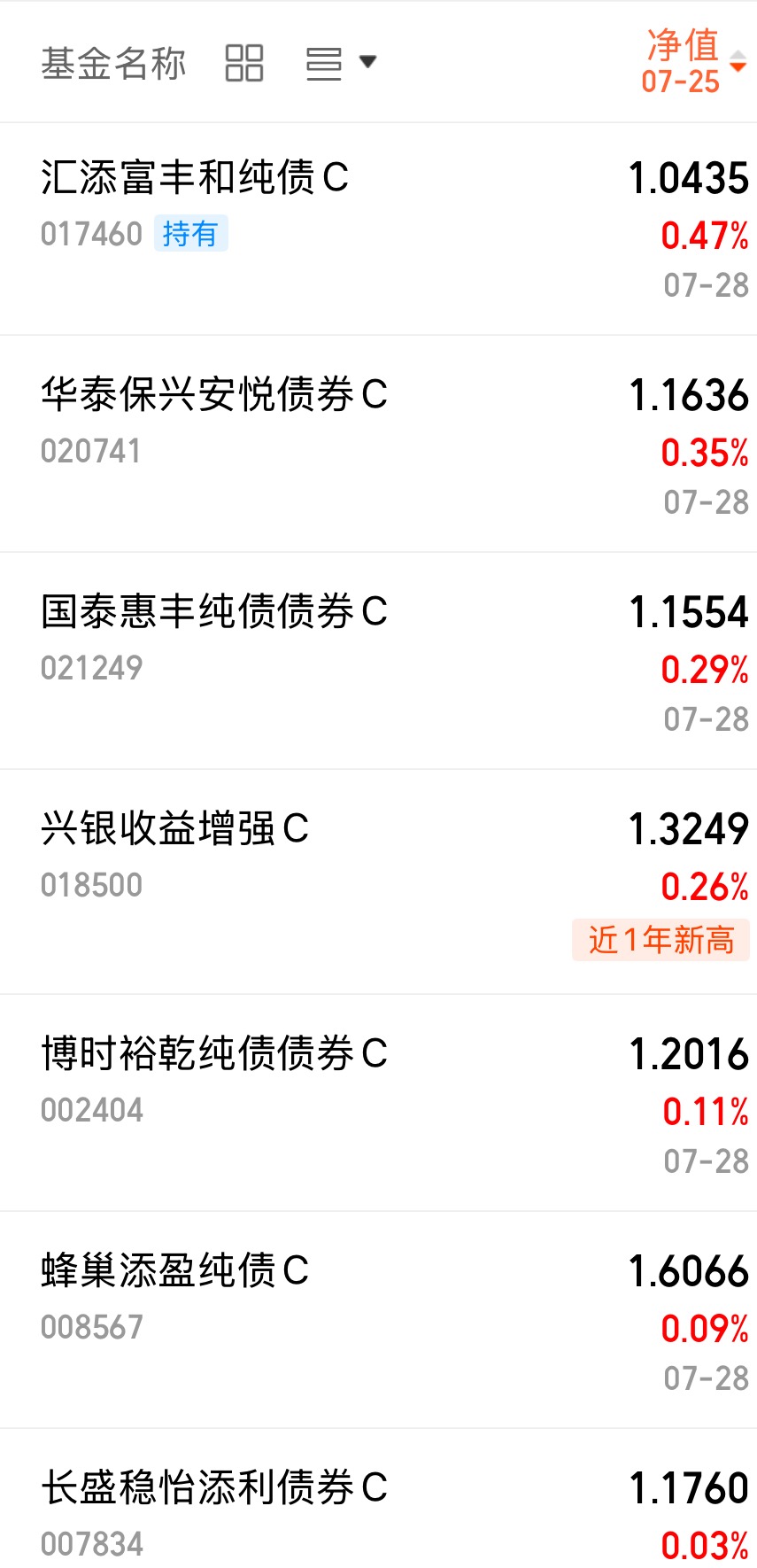The height and width of the screenshot is (1568, 757).
Task: Open fund 兴银收益增强C
Action: pos(378,882)
